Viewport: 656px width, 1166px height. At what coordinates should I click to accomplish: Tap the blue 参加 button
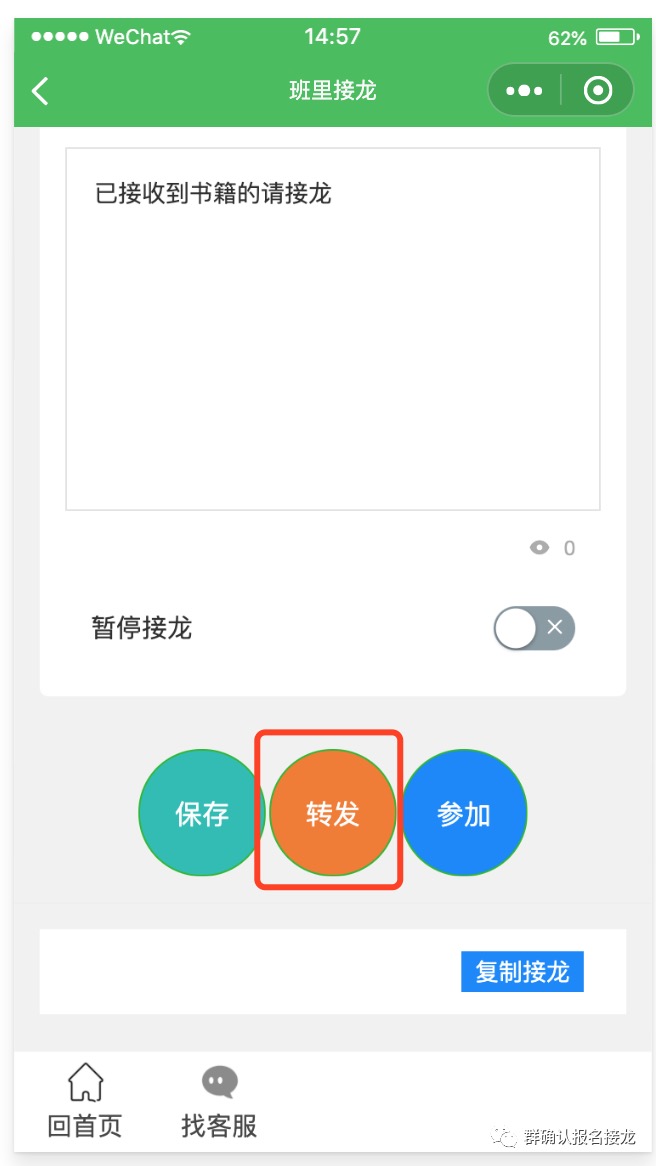click(x=464, y=813)
